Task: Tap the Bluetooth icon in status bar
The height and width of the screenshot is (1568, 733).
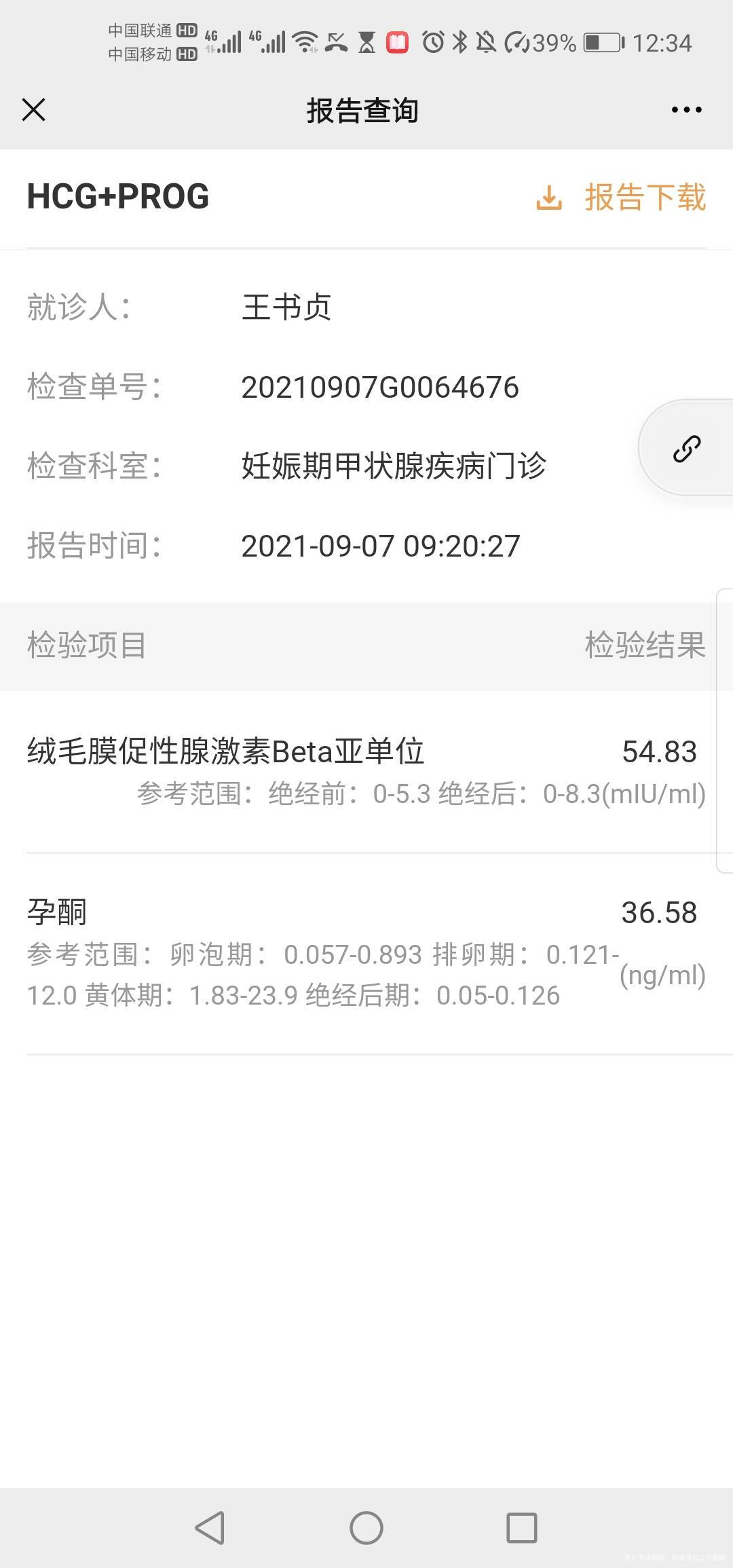Action: (x=460, y=42)
